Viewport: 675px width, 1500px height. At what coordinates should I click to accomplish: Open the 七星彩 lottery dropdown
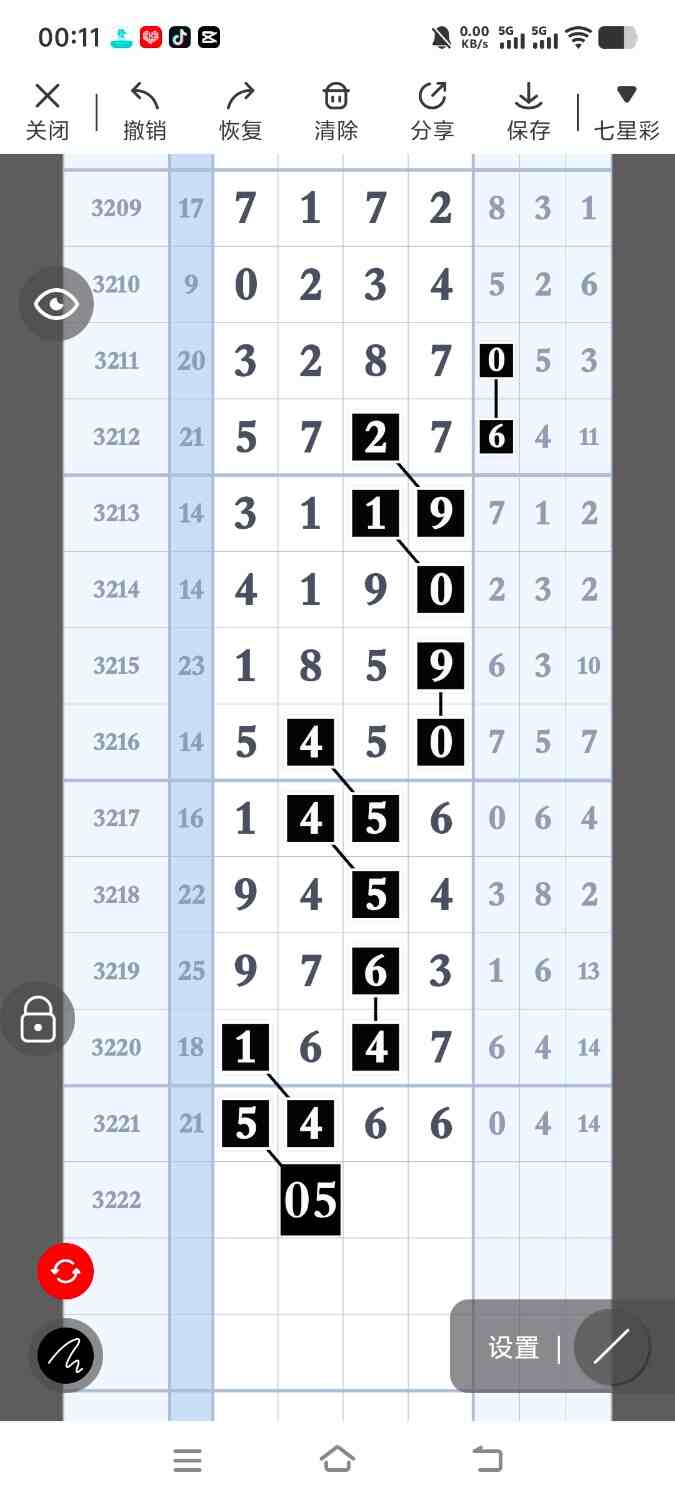[x=627, y=111]
